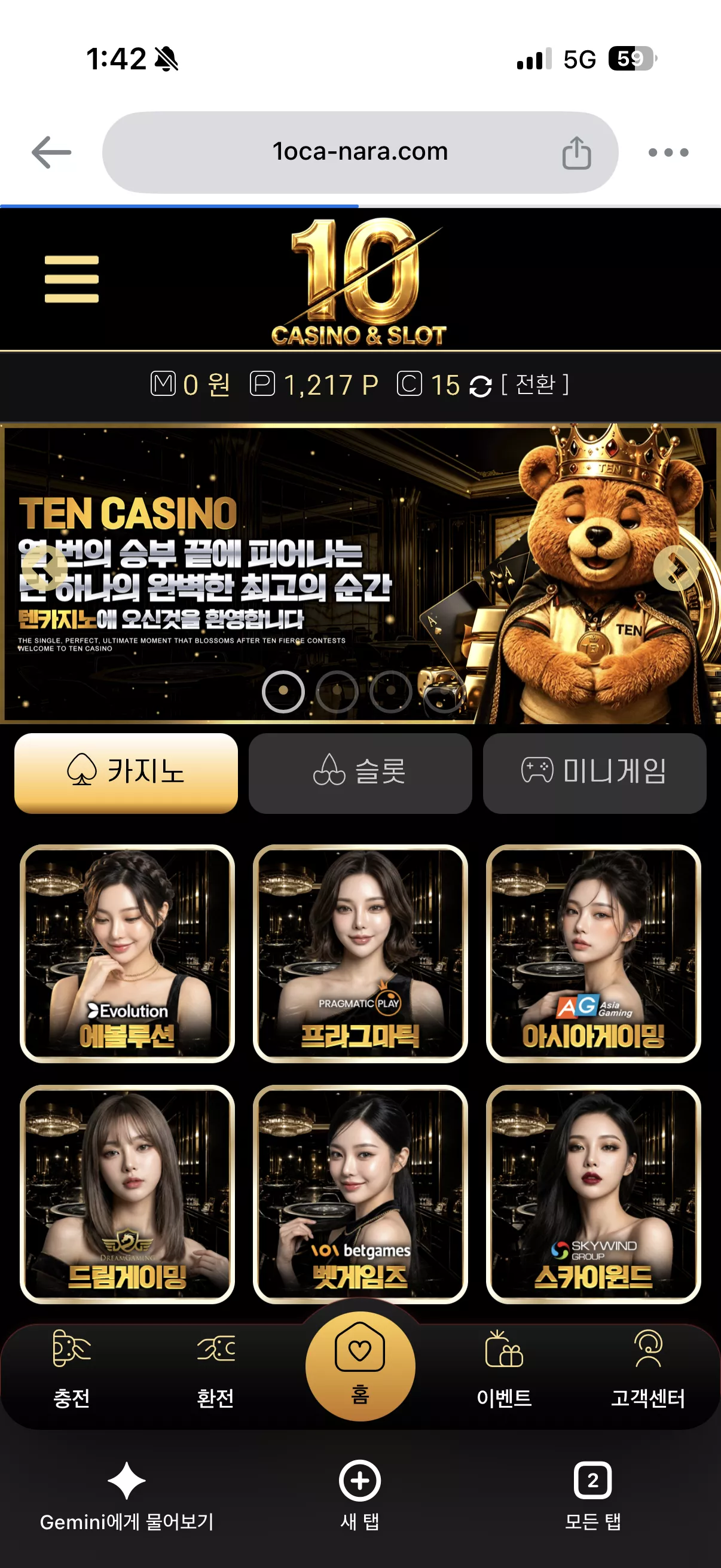The width and height of the screenshot is (721, 1568).
Task: Switch to the 미니게임 tab
Action: click(x=594, y=773)
